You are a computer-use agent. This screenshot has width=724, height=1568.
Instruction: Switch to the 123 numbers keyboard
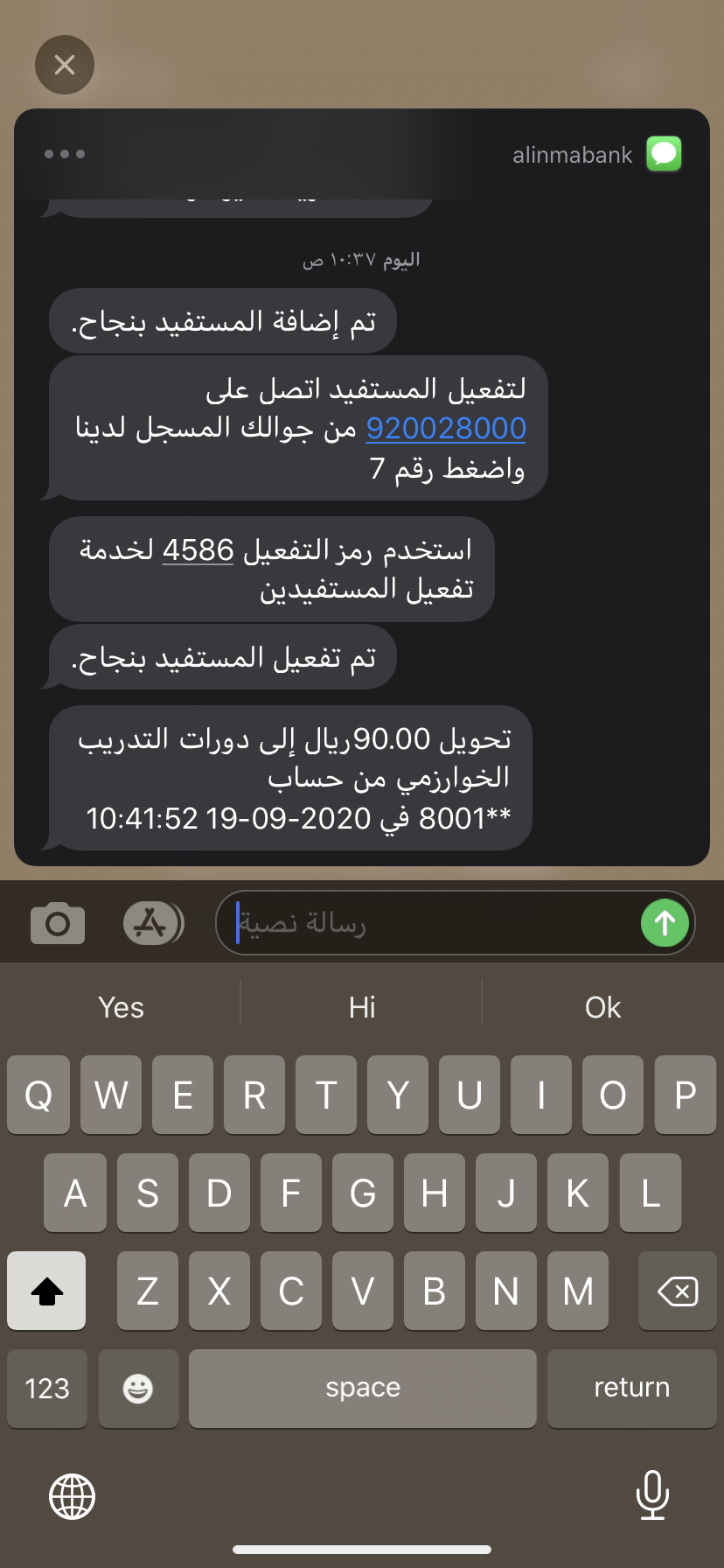[x=47, y=1389]
